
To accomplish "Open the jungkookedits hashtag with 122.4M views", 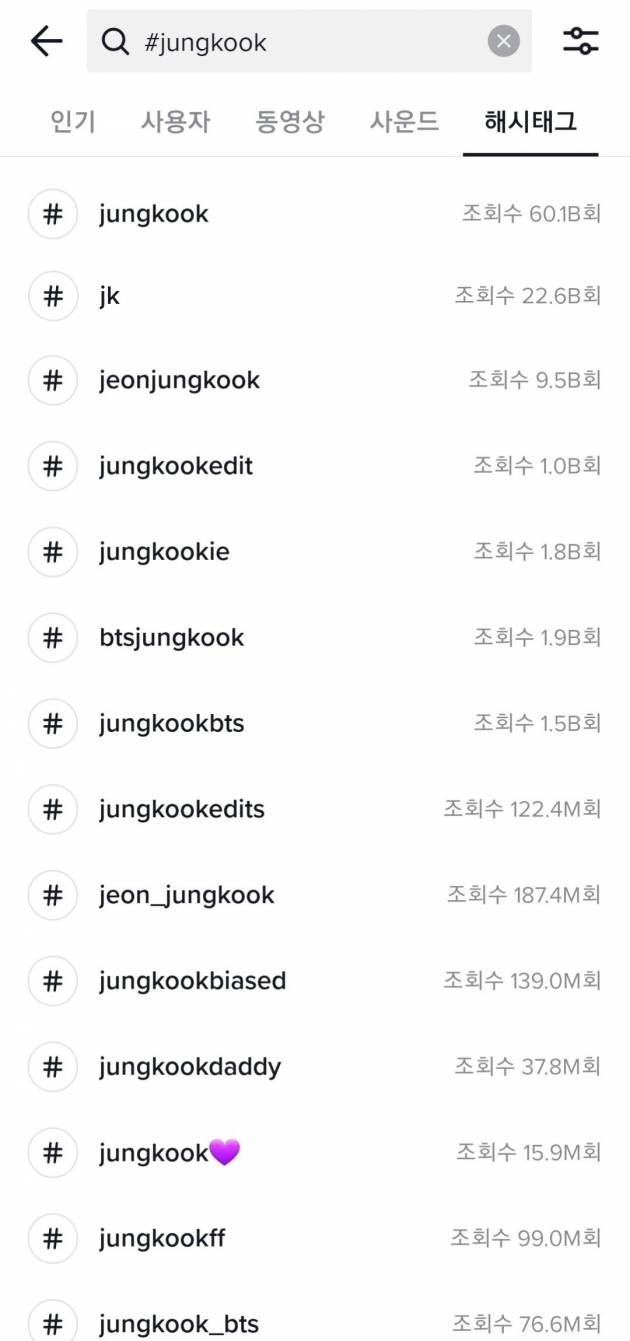I will [182, 809].
